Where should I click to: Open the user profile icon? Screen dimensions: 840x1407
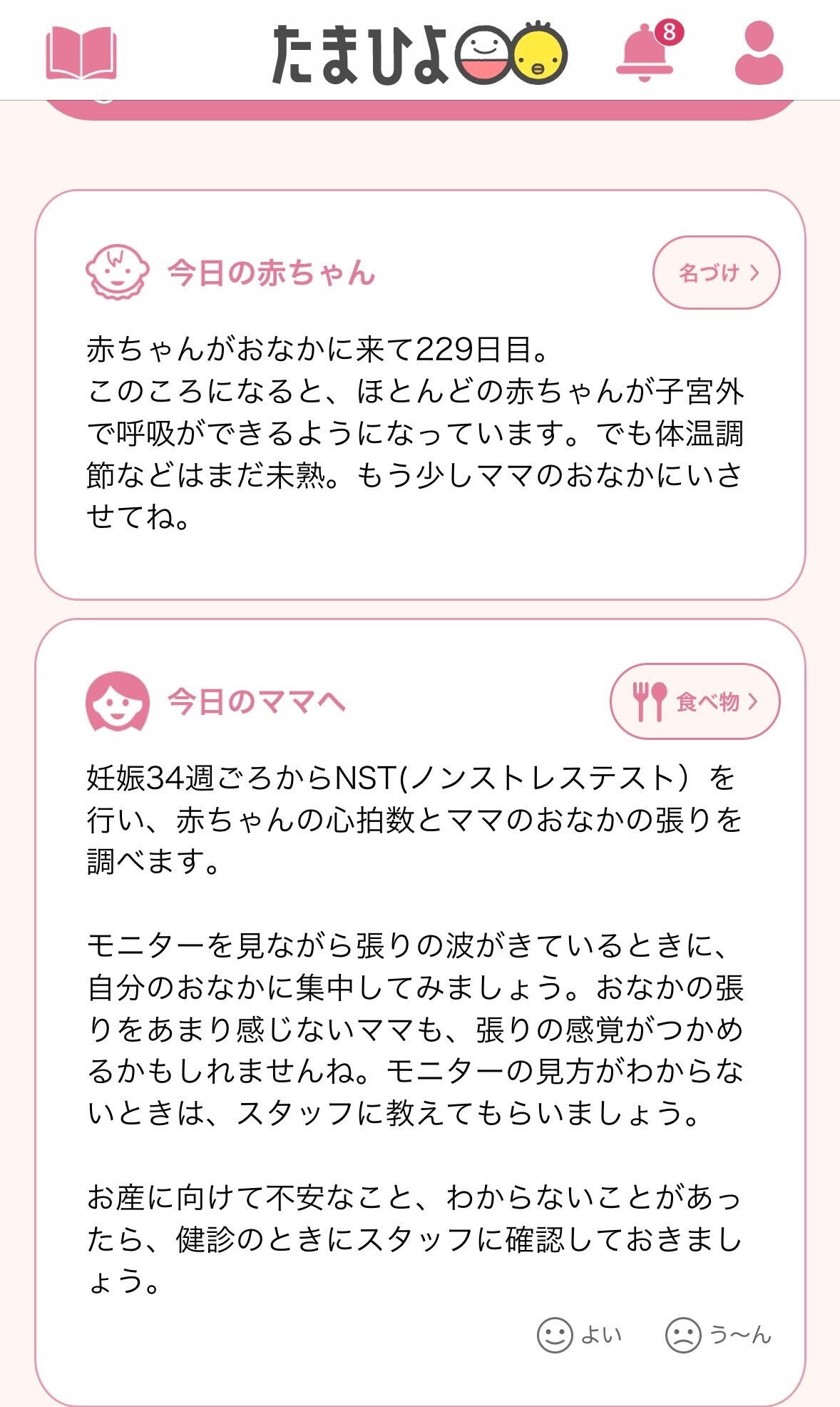759,52
